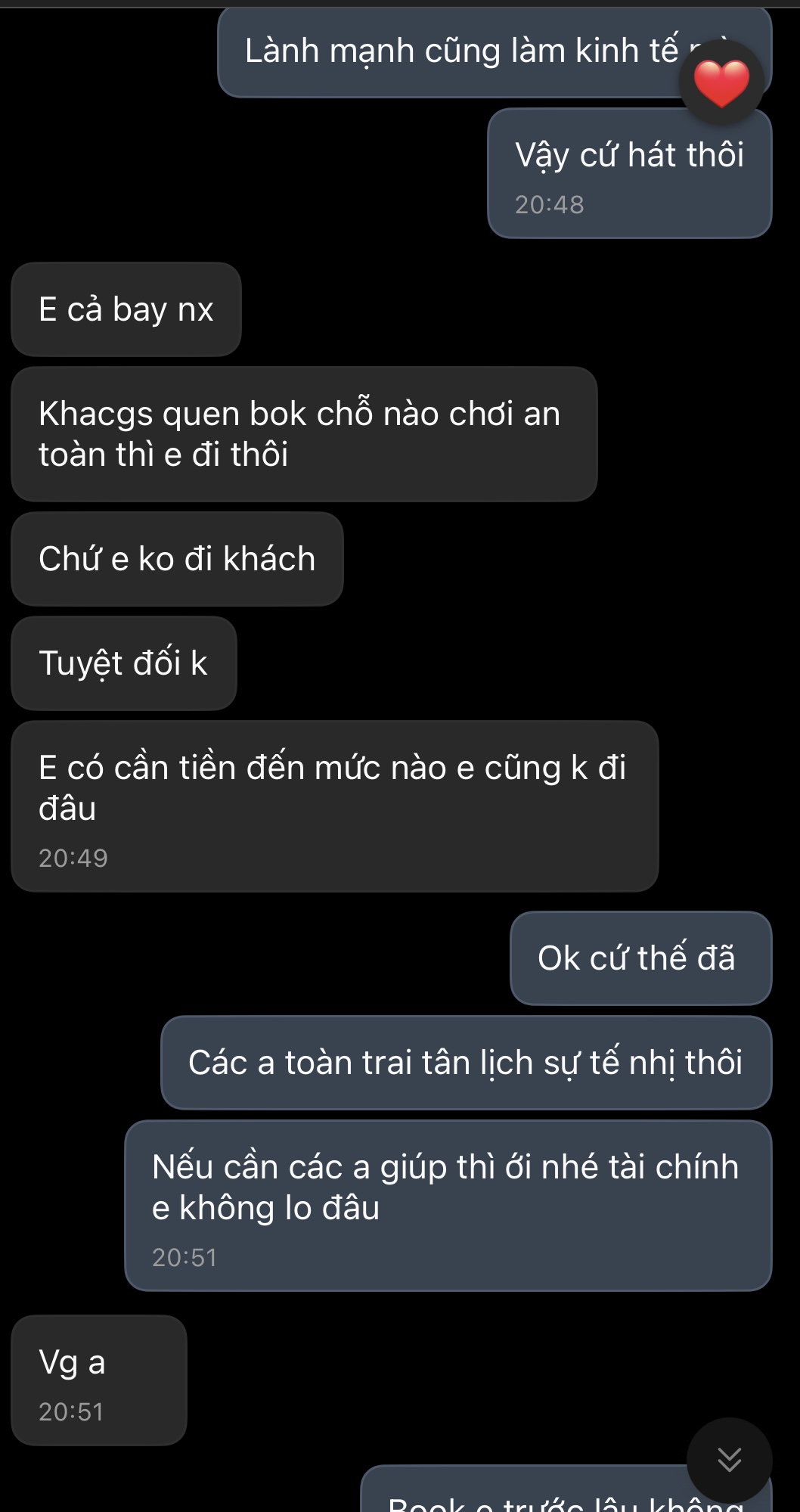Open the heart reaction on the message
Screen dimensions: 800x1512
(721, 82)
